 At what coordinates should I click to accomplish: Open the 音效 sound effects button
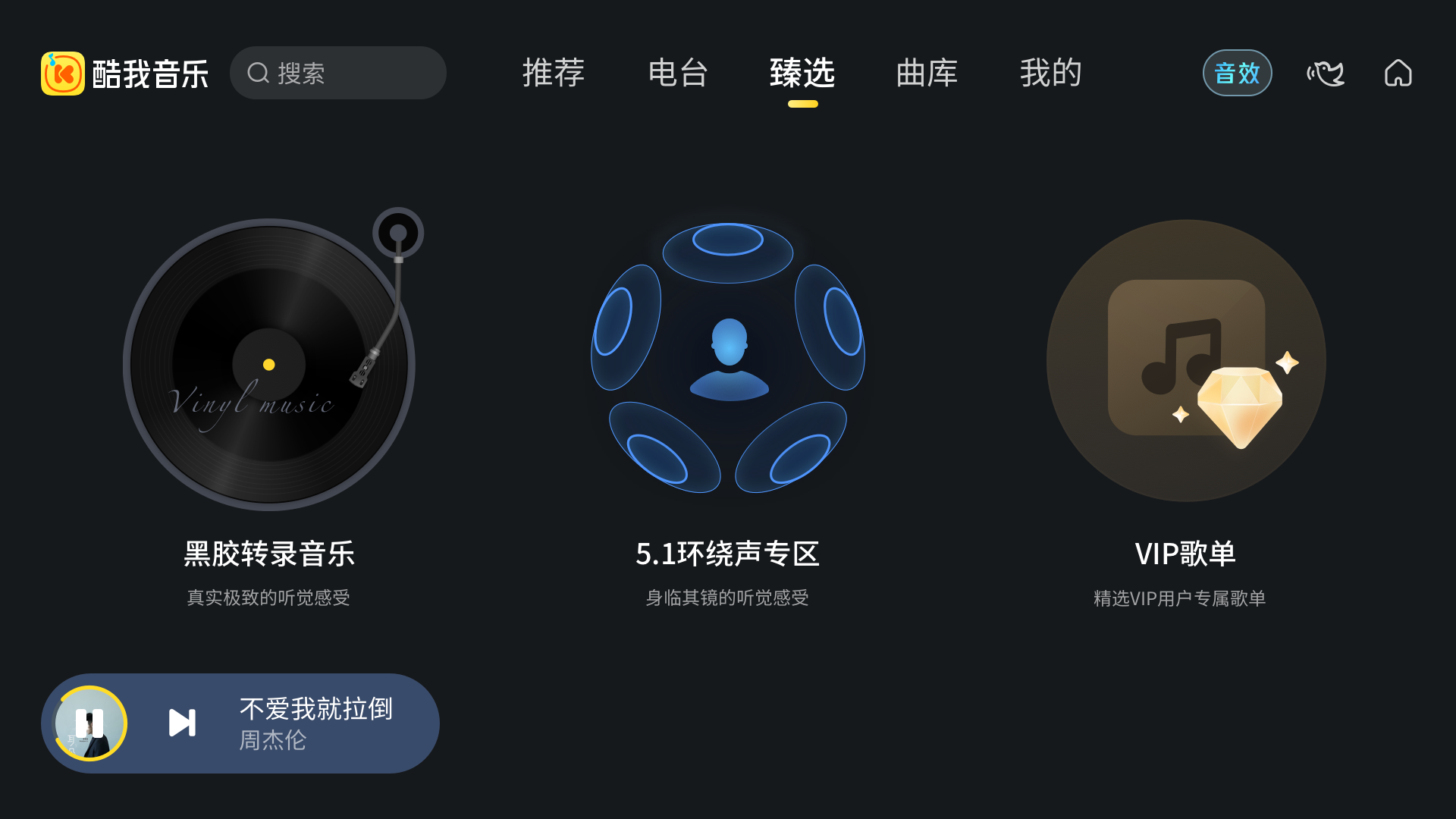pos(1237,73)
